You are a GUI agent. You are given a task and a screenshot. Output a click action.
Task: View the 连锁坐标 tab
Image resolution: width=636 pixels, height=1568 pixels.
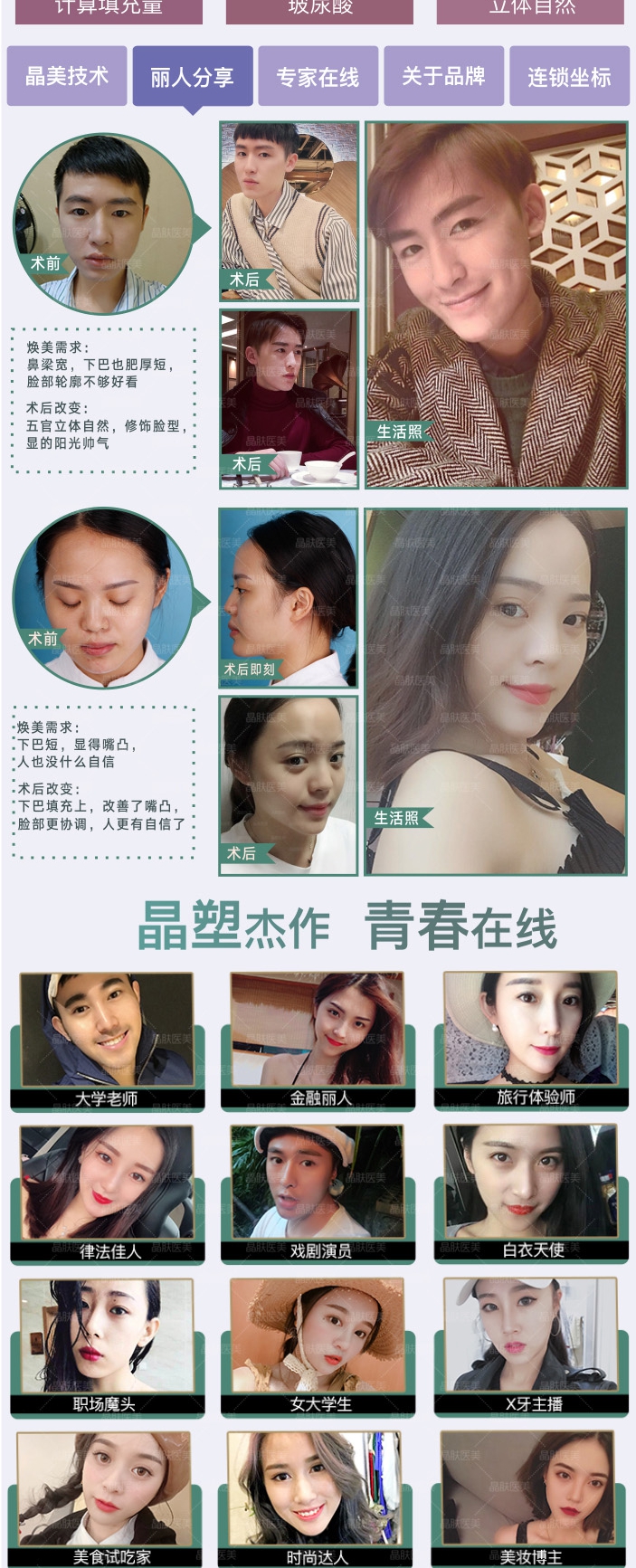(x=569, y=77)
